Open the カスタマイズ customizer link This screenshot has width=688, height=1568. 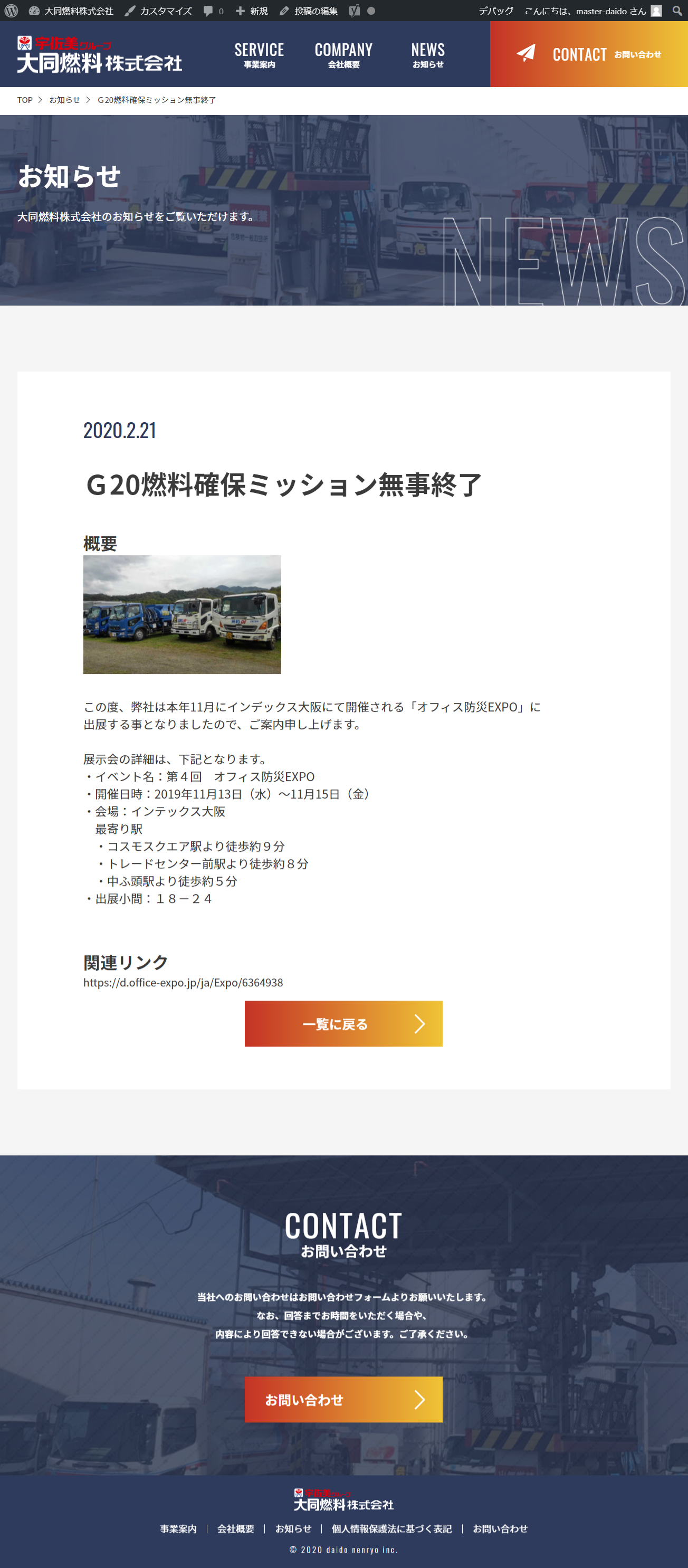point(158,11)
